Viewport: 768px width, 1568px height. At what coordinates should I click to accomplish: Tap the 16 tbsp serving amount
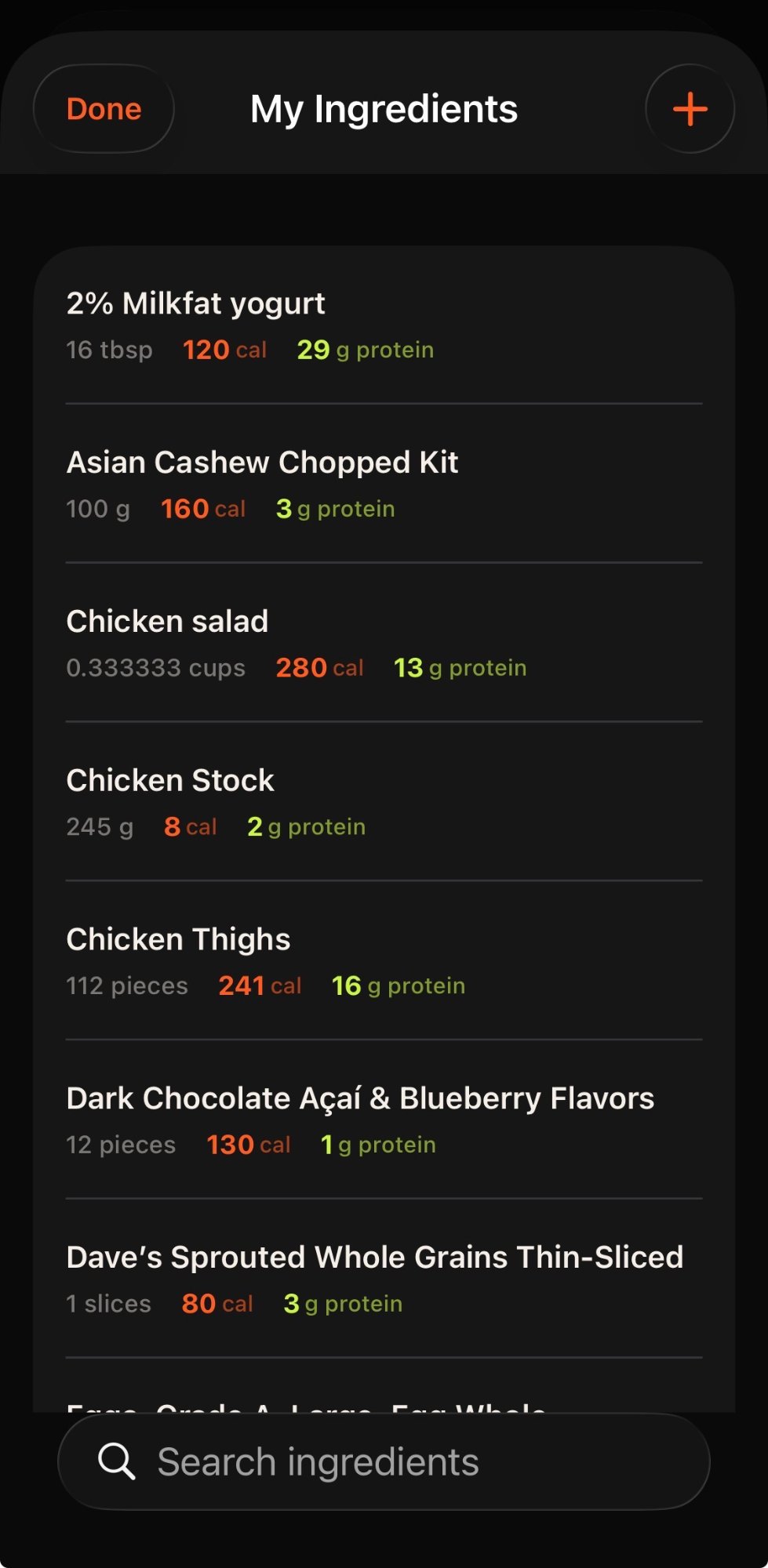(109, 350)
